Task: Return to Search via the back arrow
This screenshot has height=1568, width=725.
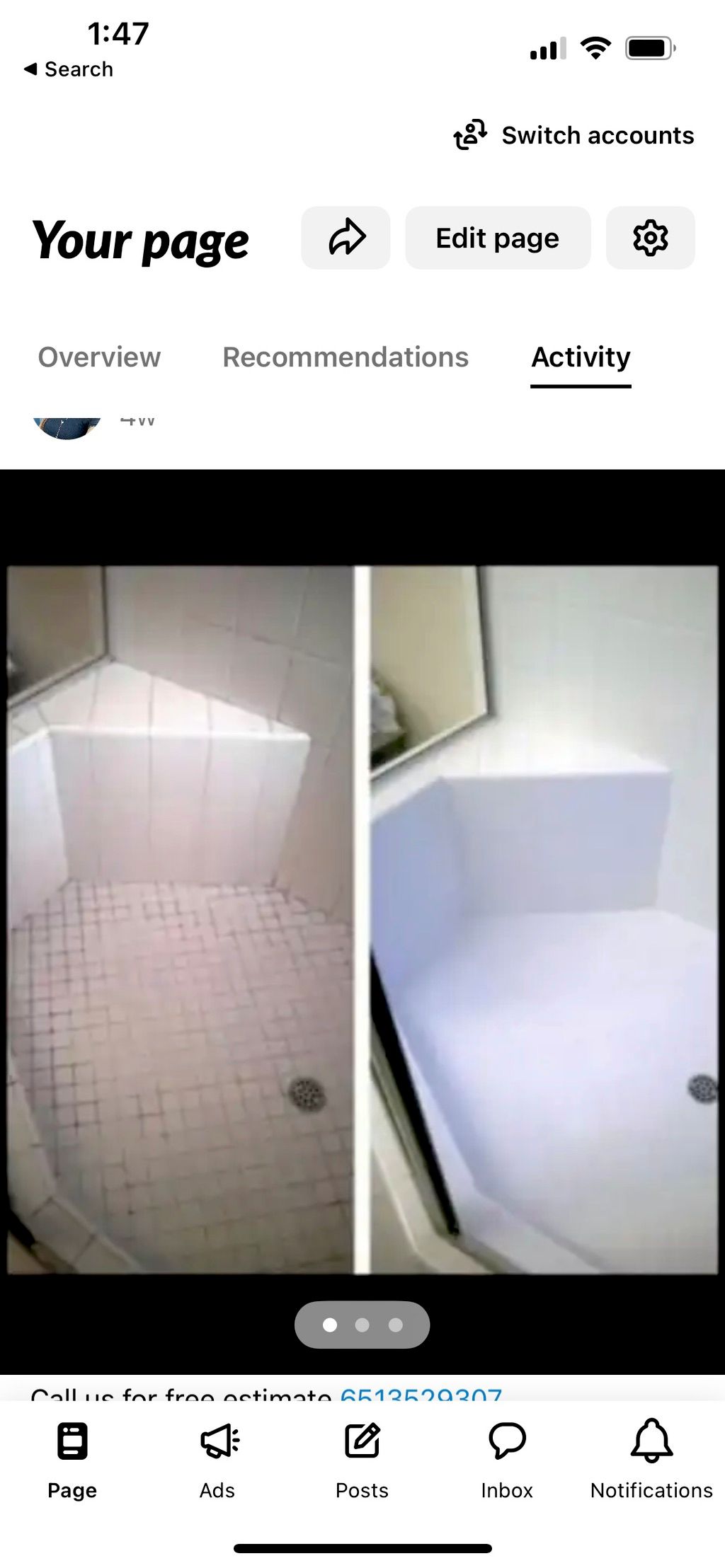Action: coord(69,69)
